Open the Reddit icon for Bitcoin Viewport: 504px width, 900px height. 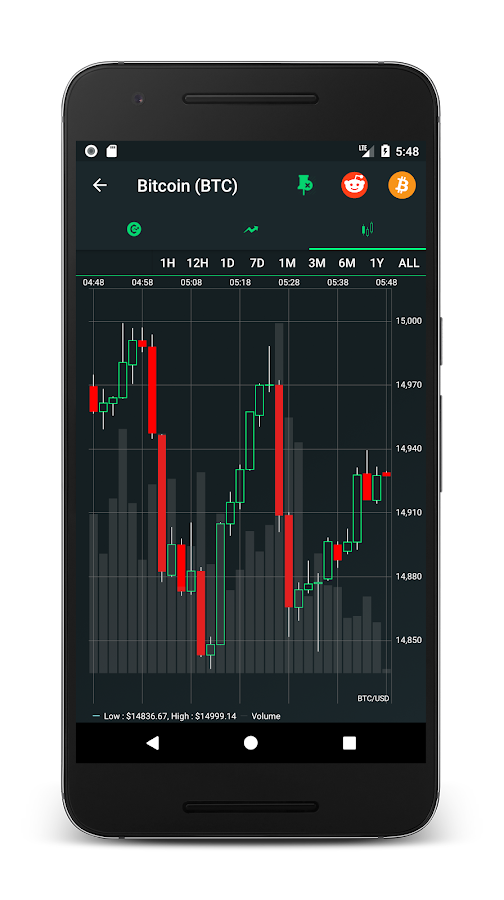click(x=354, y=185)
